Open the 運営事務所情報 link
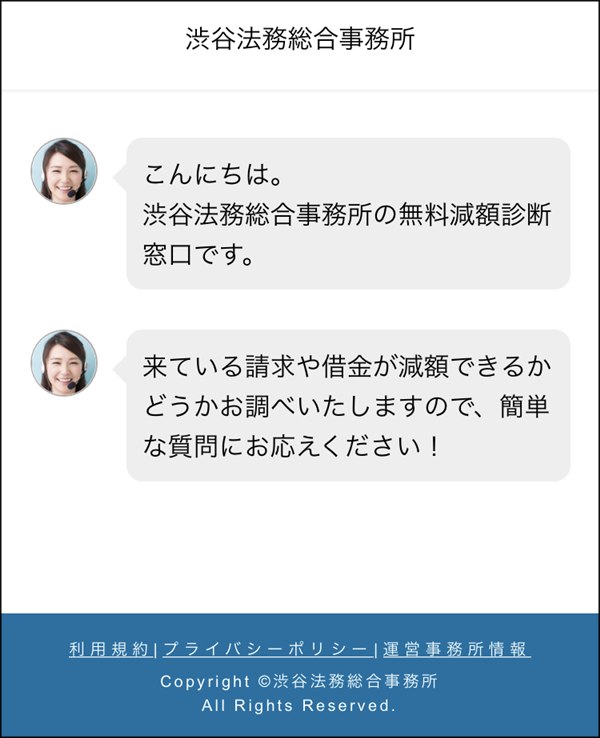 coord(456,649)
